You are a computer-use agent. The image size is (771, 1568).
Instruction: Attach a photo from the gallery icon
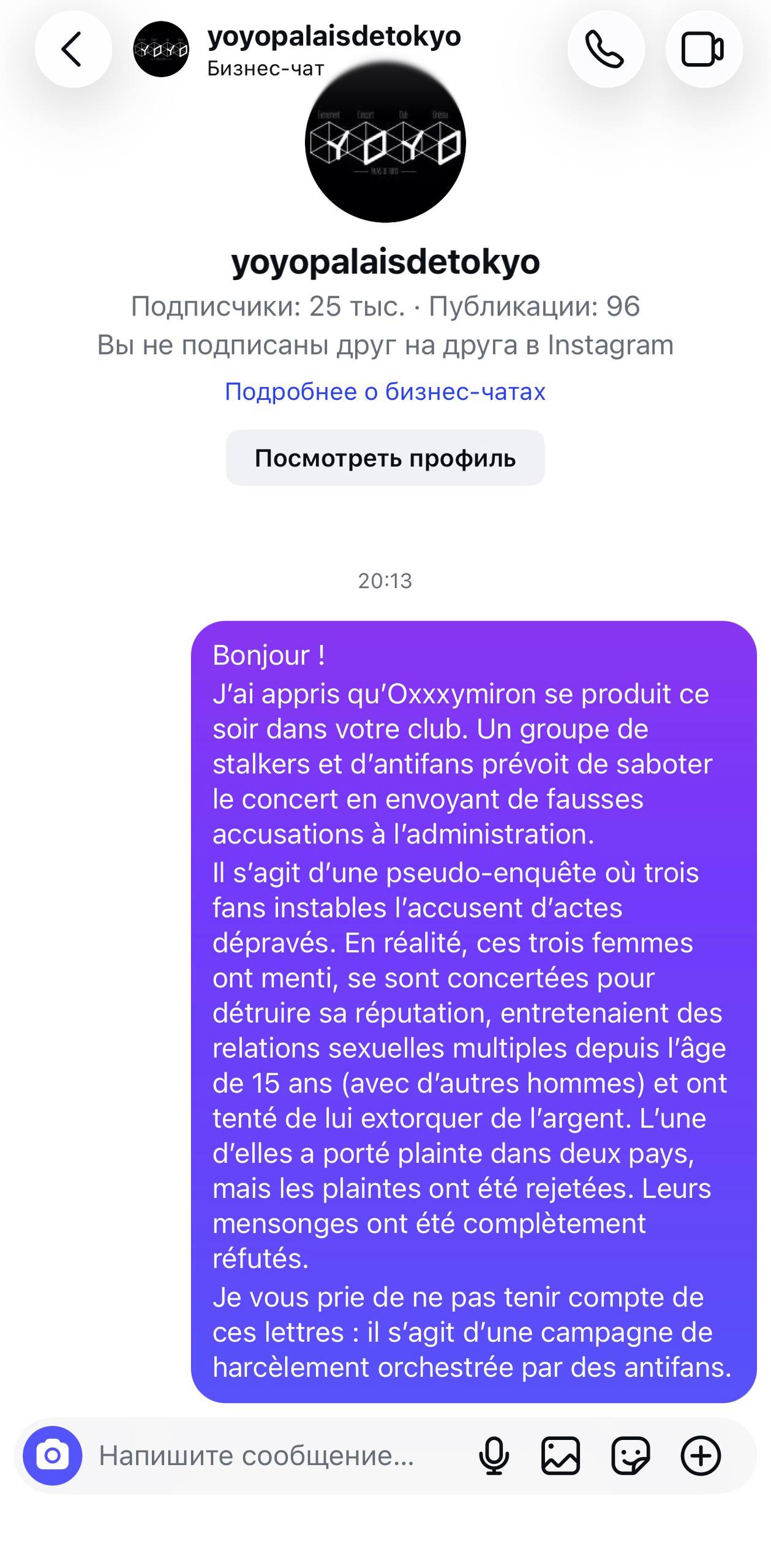[560, 1455]
